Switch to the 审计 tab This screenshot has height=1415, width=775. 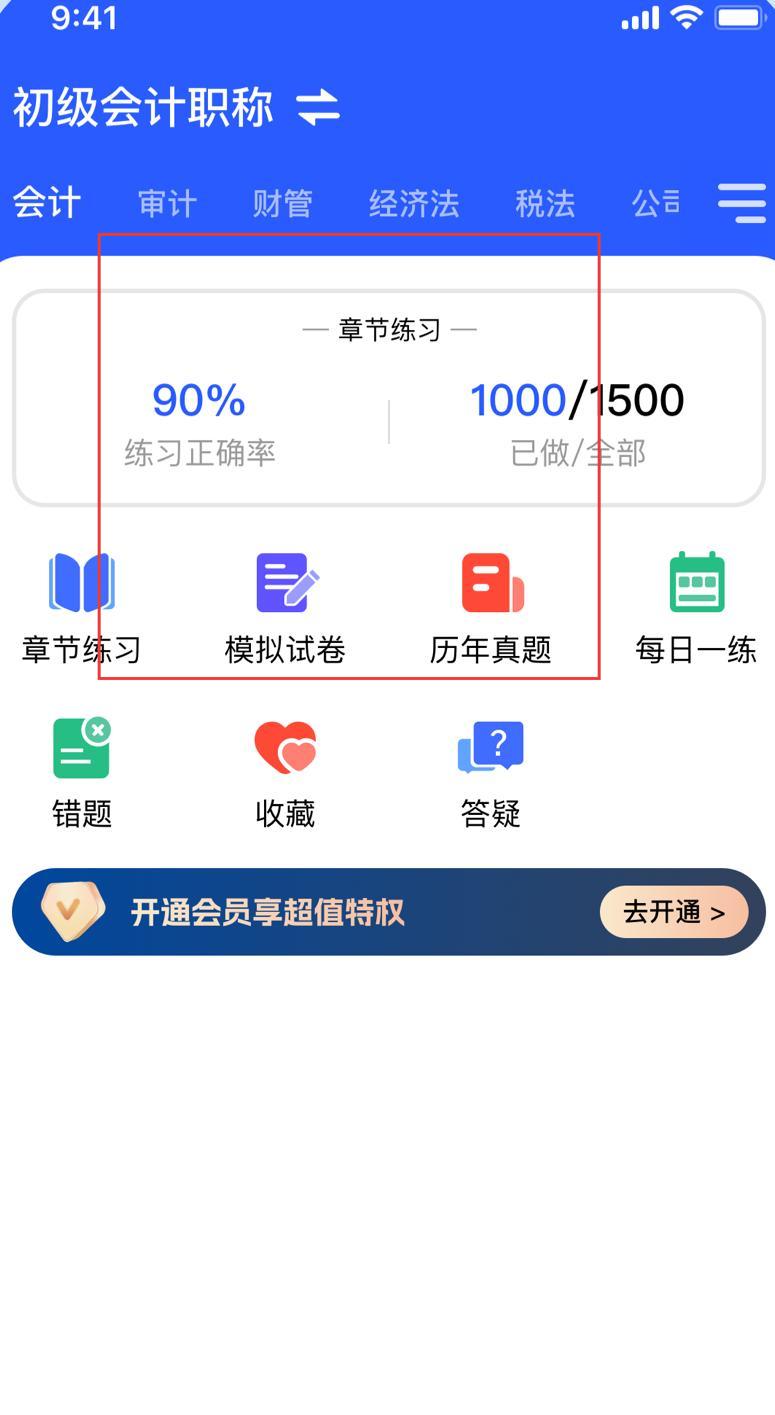[167, 204]
